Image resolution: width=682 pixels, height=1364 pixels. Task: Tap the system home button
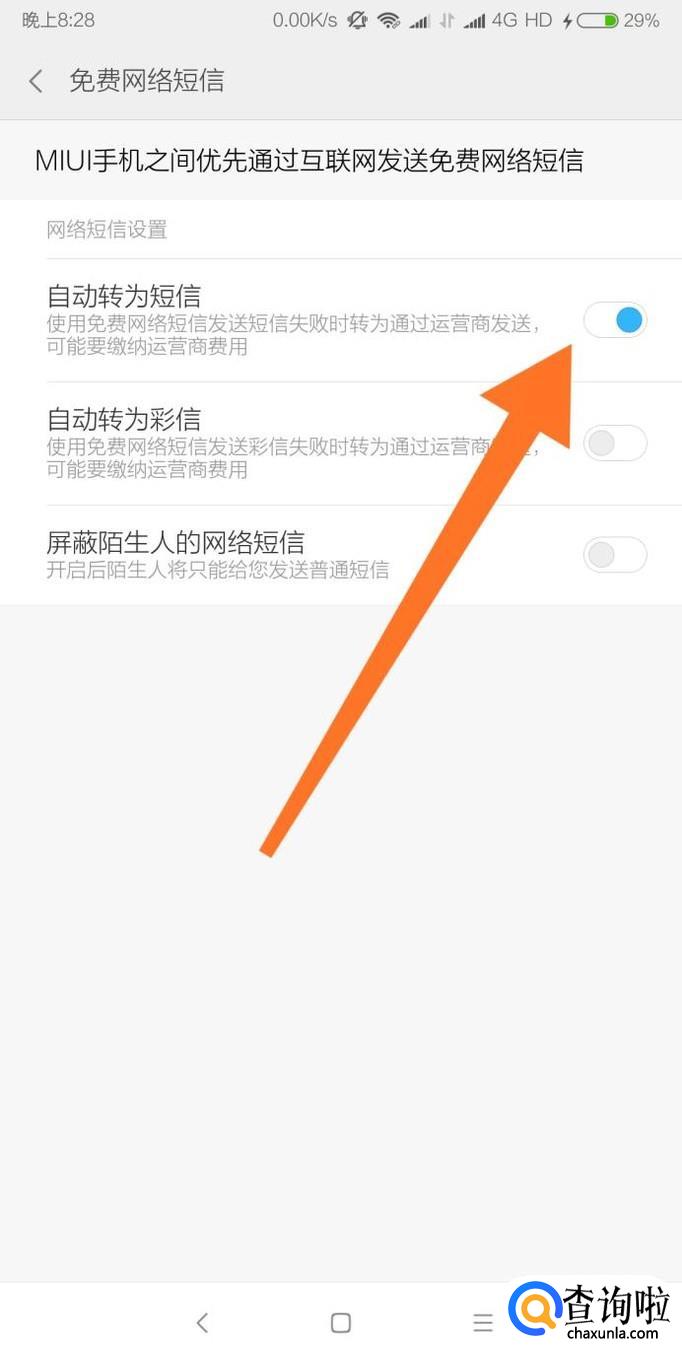341,1323
